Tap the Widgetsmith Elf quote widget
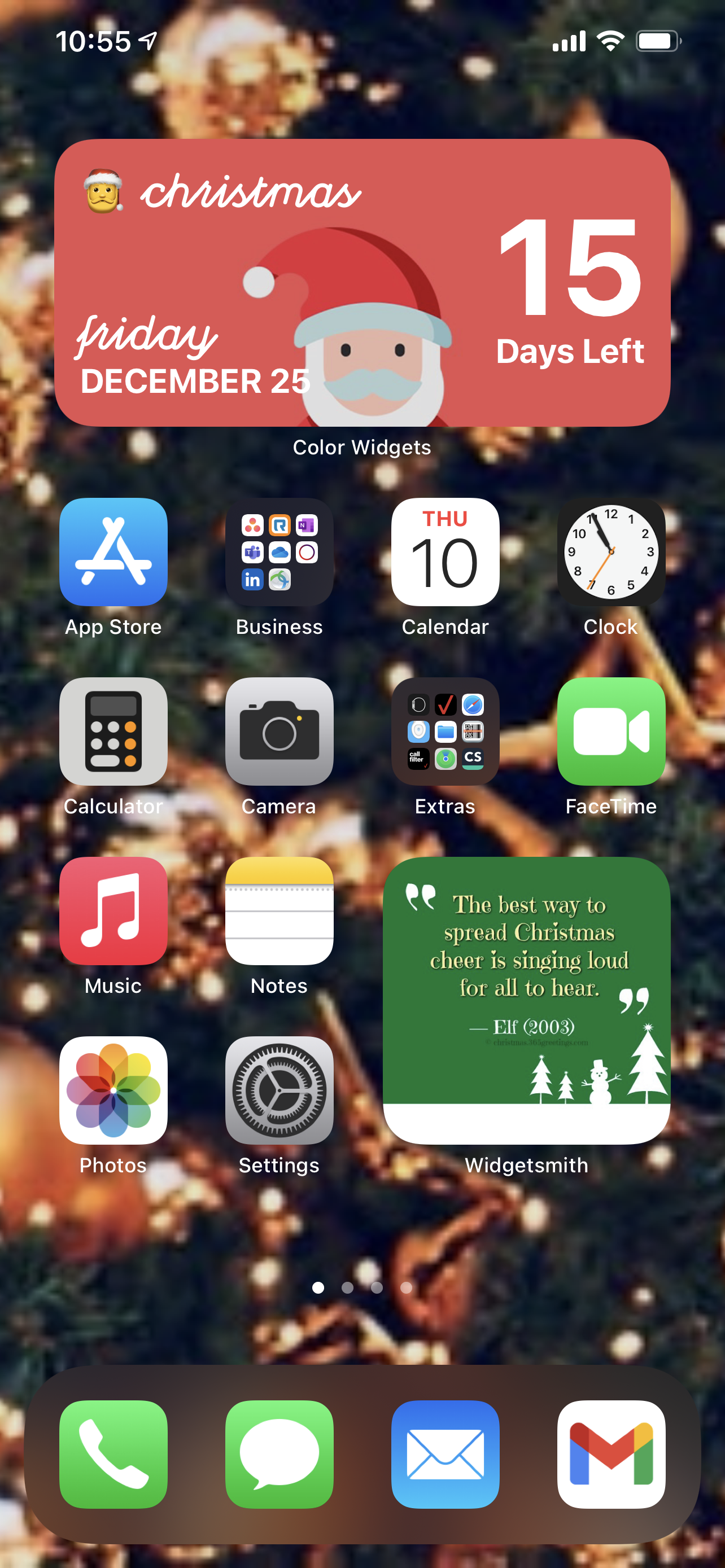725x1568 pixels. pos(527,1001)
